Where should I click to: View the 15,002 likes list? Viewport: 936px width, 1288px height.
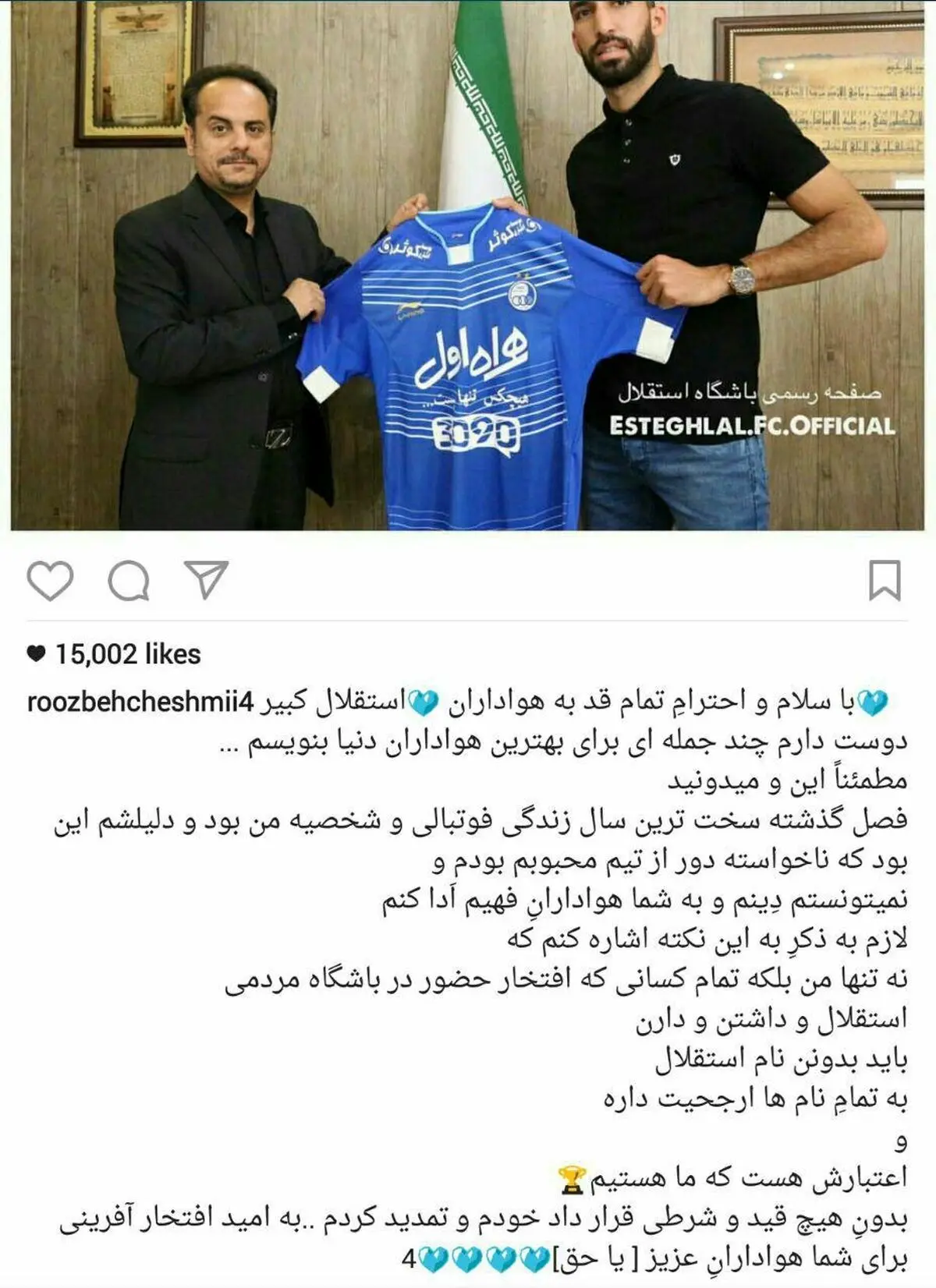pyautogui.click(x=126, y=654)
